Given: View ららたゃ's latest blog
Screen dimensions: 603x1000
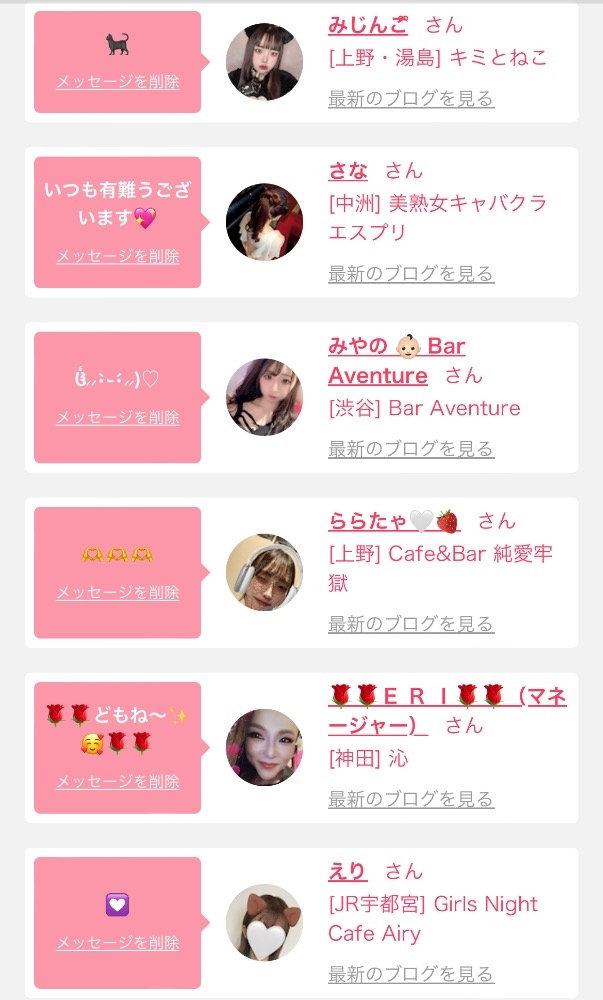Looking at the screenshot, I should [x=411, y=624].
